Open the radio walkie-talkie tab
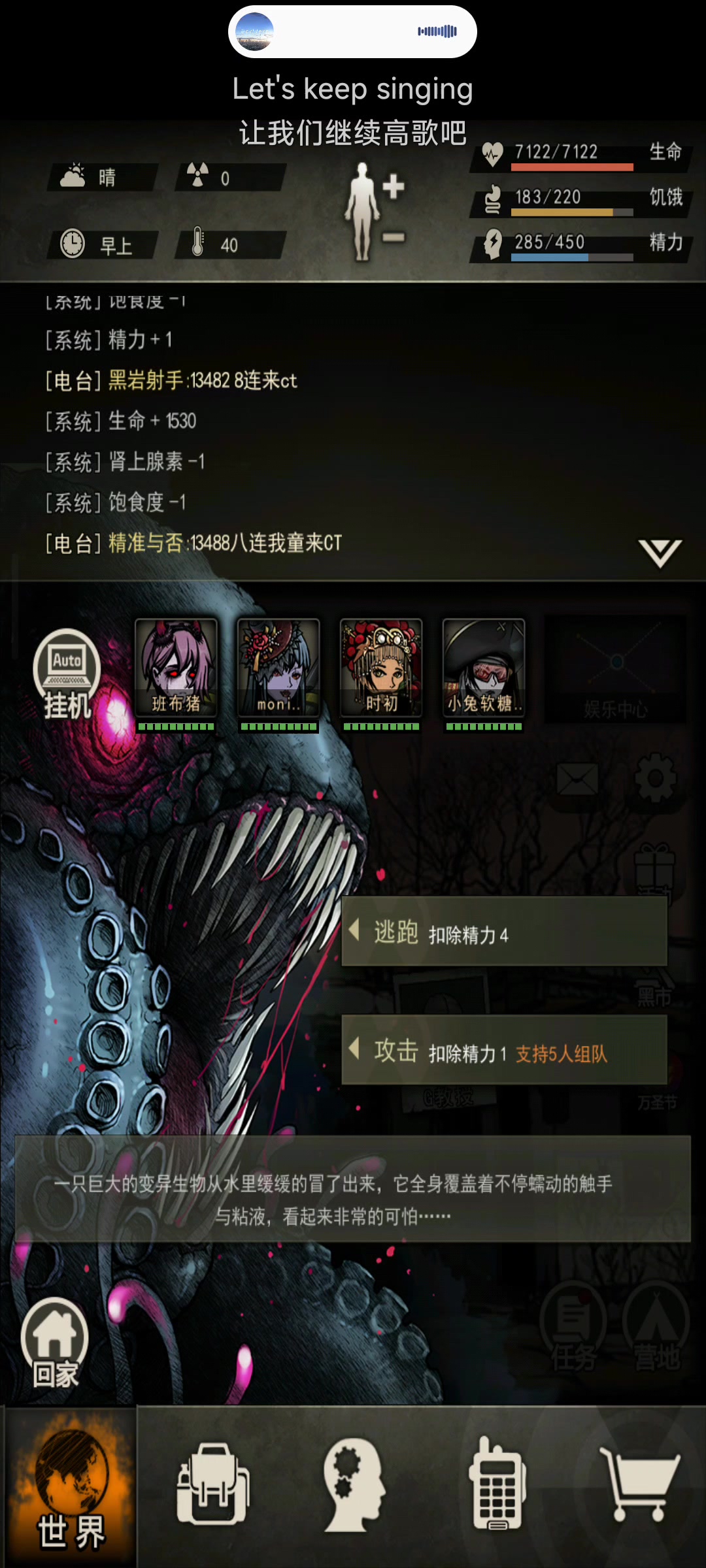Screen dimensions: 706x1568 click(497, 1484)
